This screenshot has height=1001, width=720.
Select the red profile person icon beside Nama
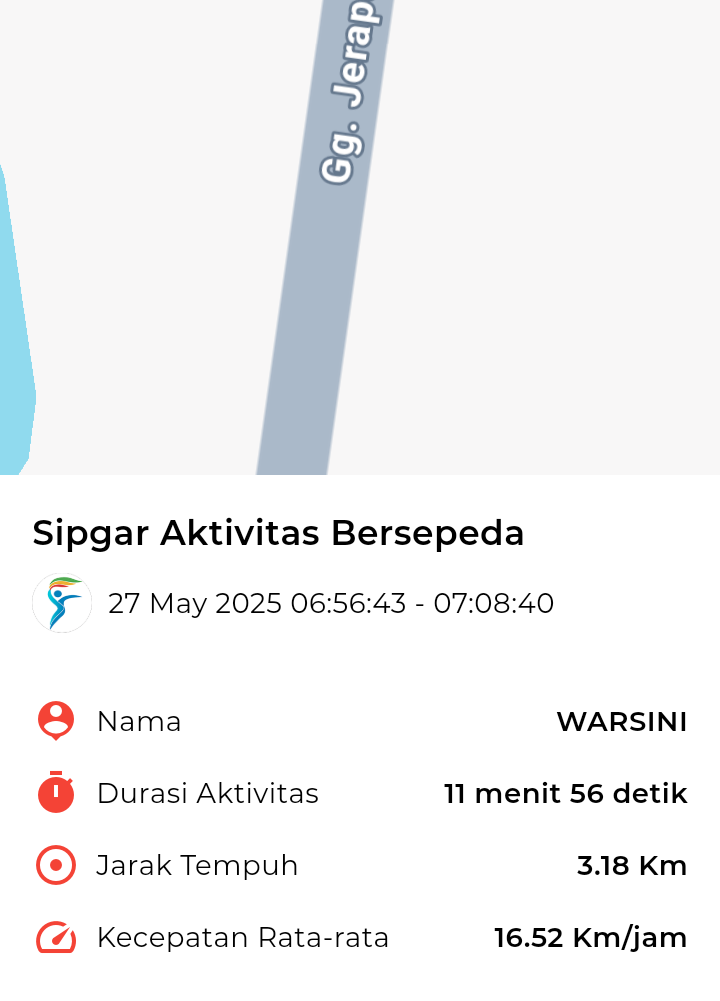click(55, 721)
